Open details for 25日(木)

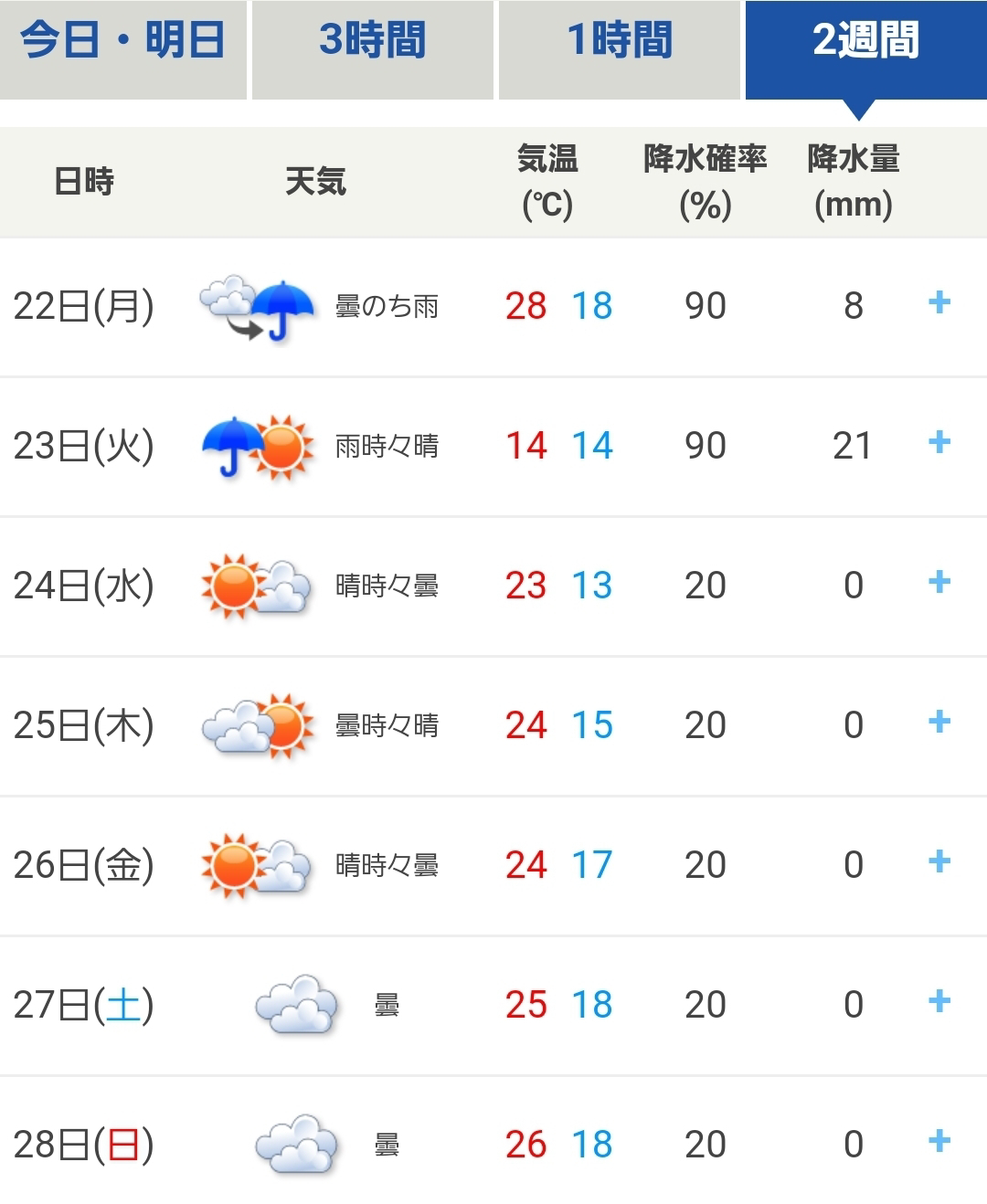coord(939,723)
